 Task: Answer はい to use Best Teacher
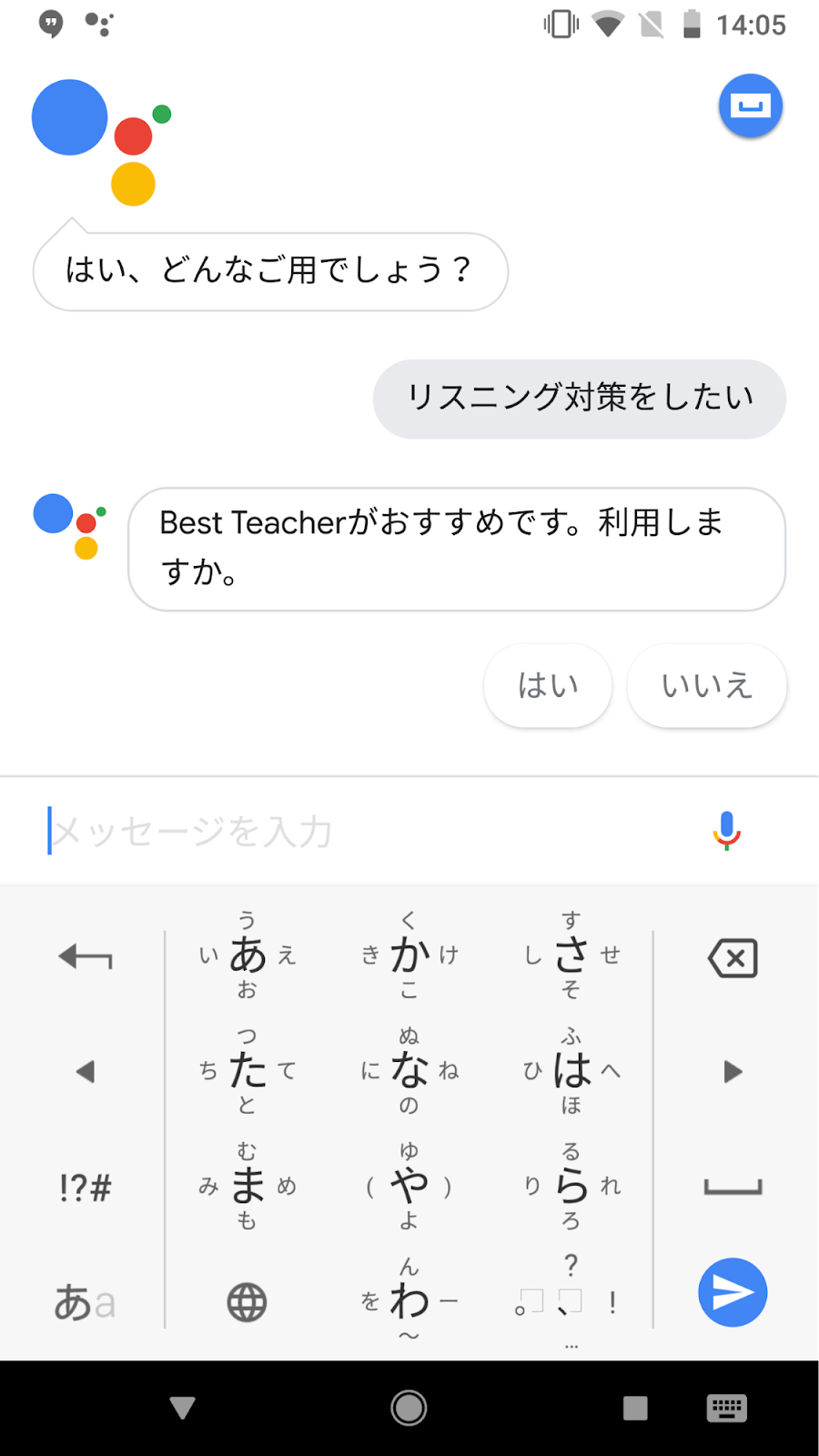tap(548, 685)
